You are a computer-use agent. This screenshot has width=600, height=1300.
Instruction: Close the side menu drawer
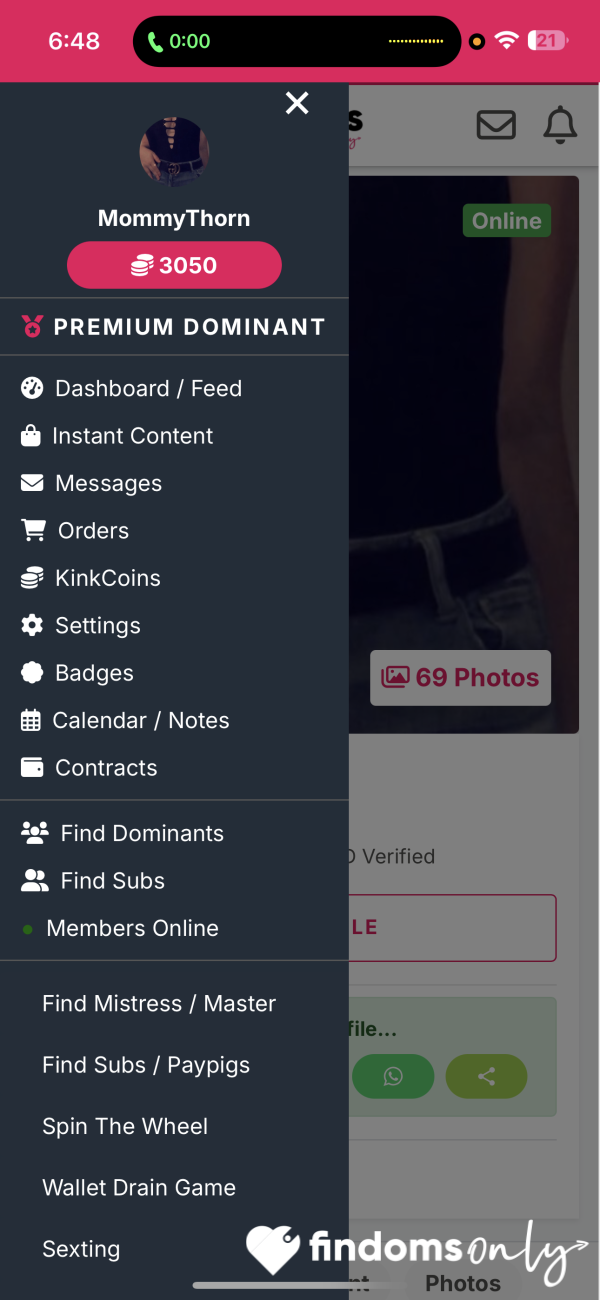pyautogui.click(x=297, y=103)
